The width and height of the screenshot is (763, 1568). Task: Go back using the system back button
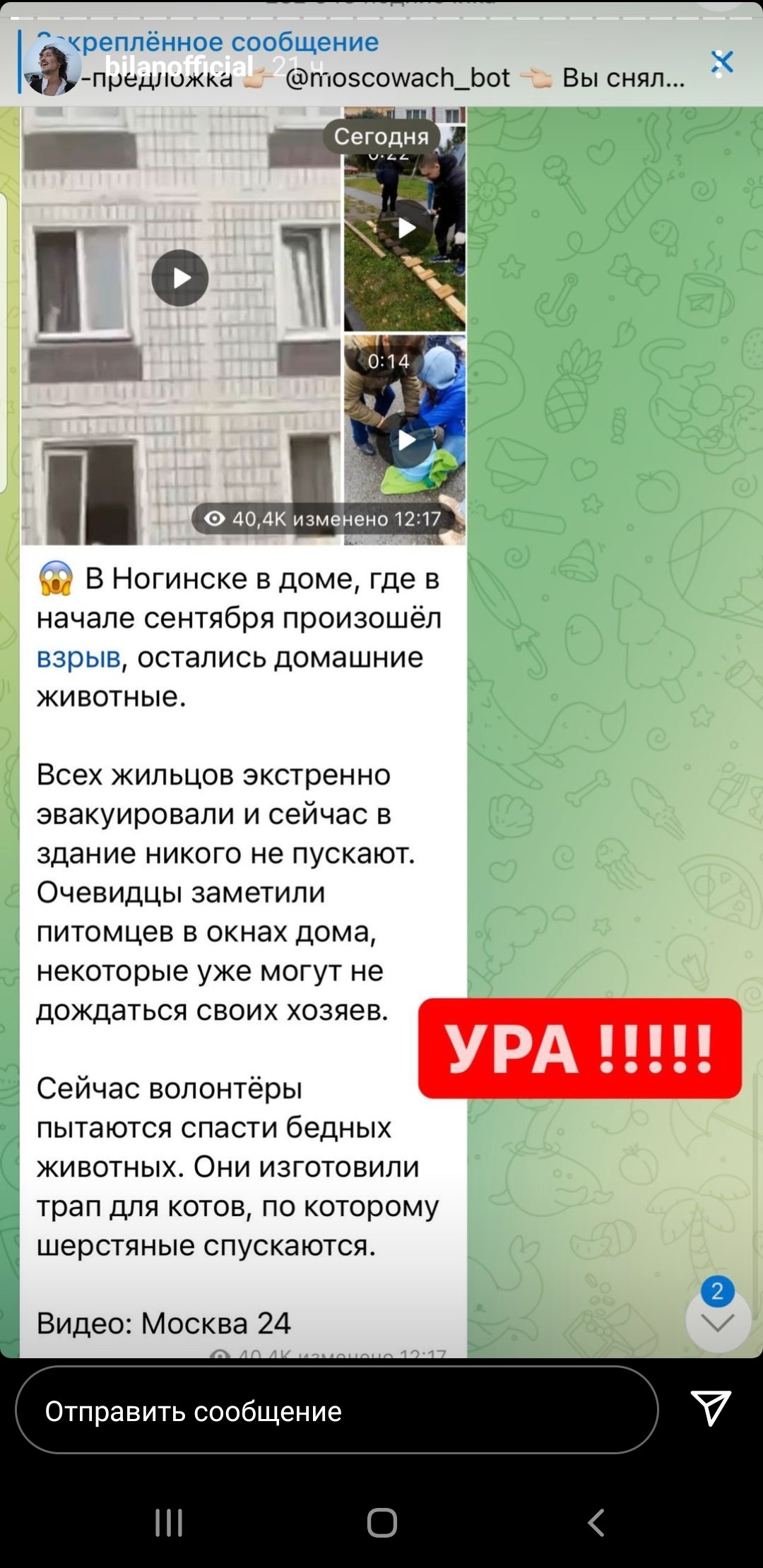(596, 1522)
